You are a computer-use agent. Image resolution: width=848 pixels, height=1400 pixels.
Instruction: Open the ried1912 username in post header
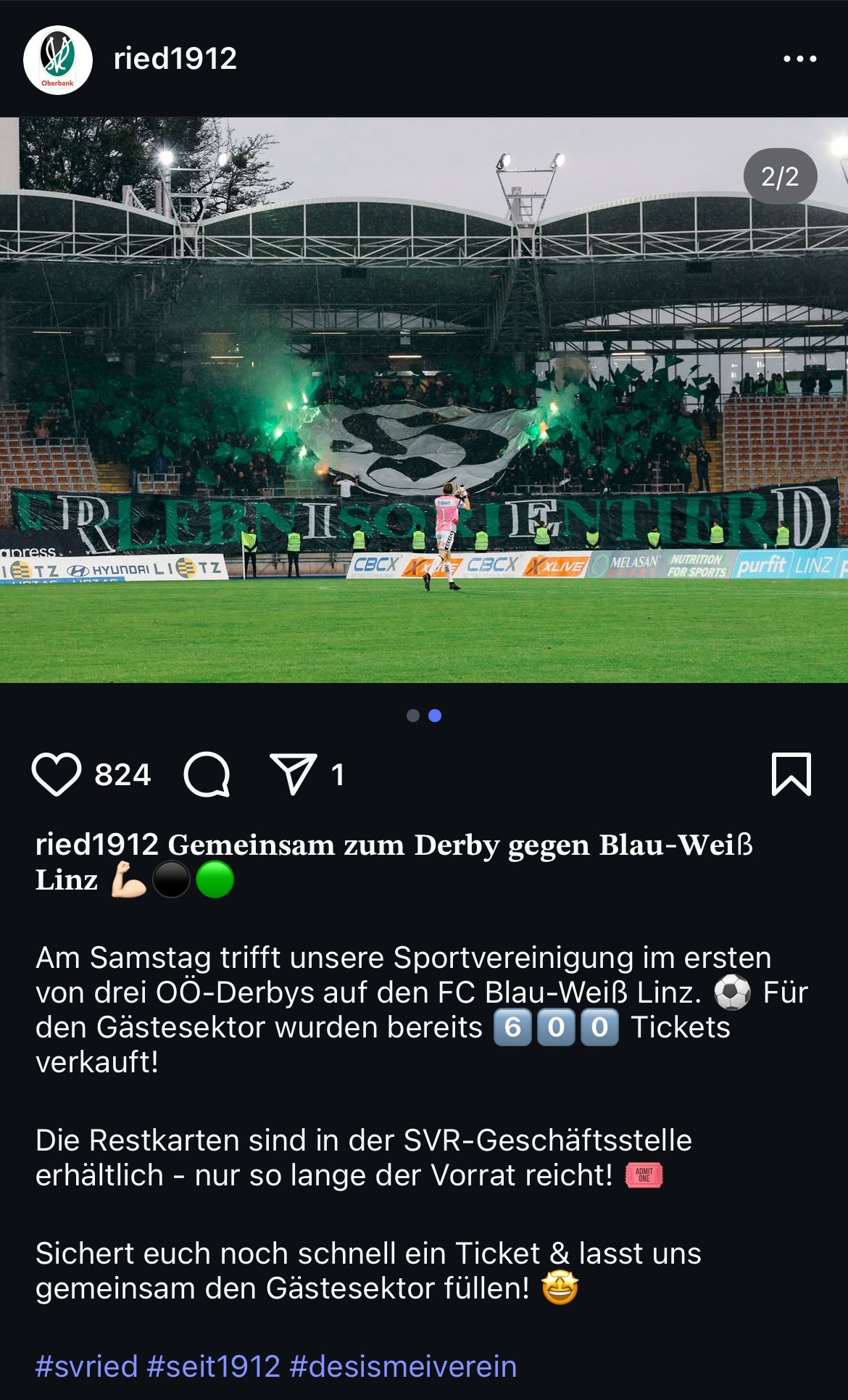(175, 59)
